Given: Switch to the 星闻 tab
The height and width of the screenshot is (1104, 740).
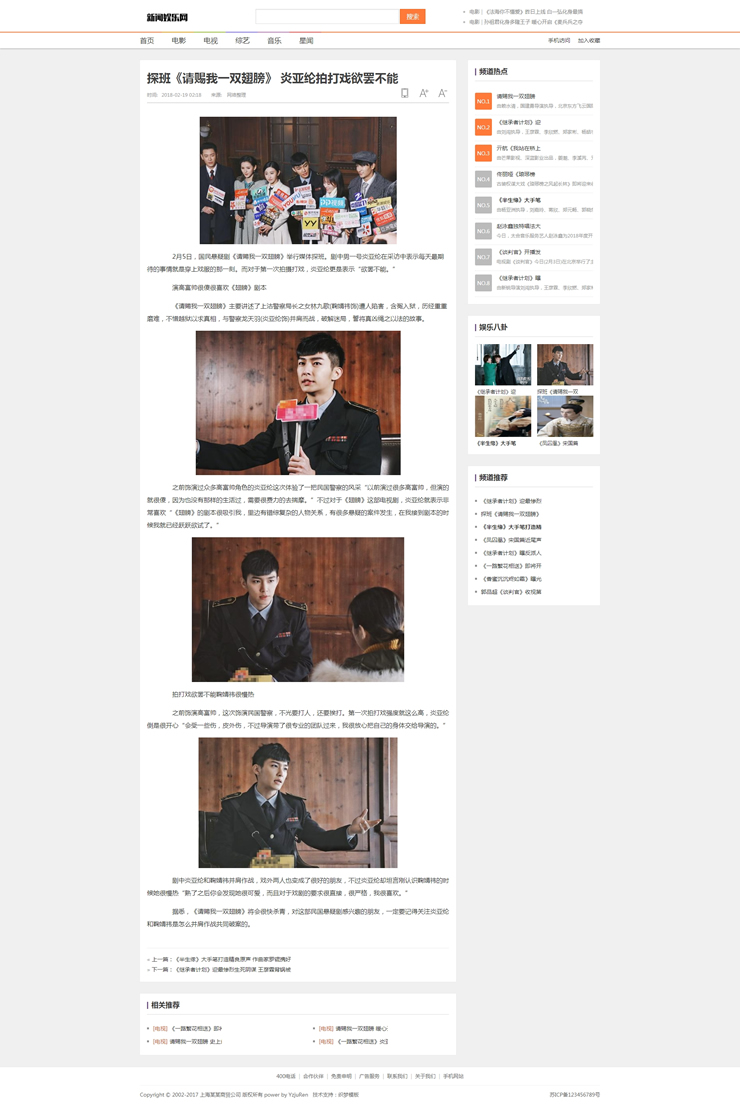Looking at the screenshot, I should [x=306, y=41].
